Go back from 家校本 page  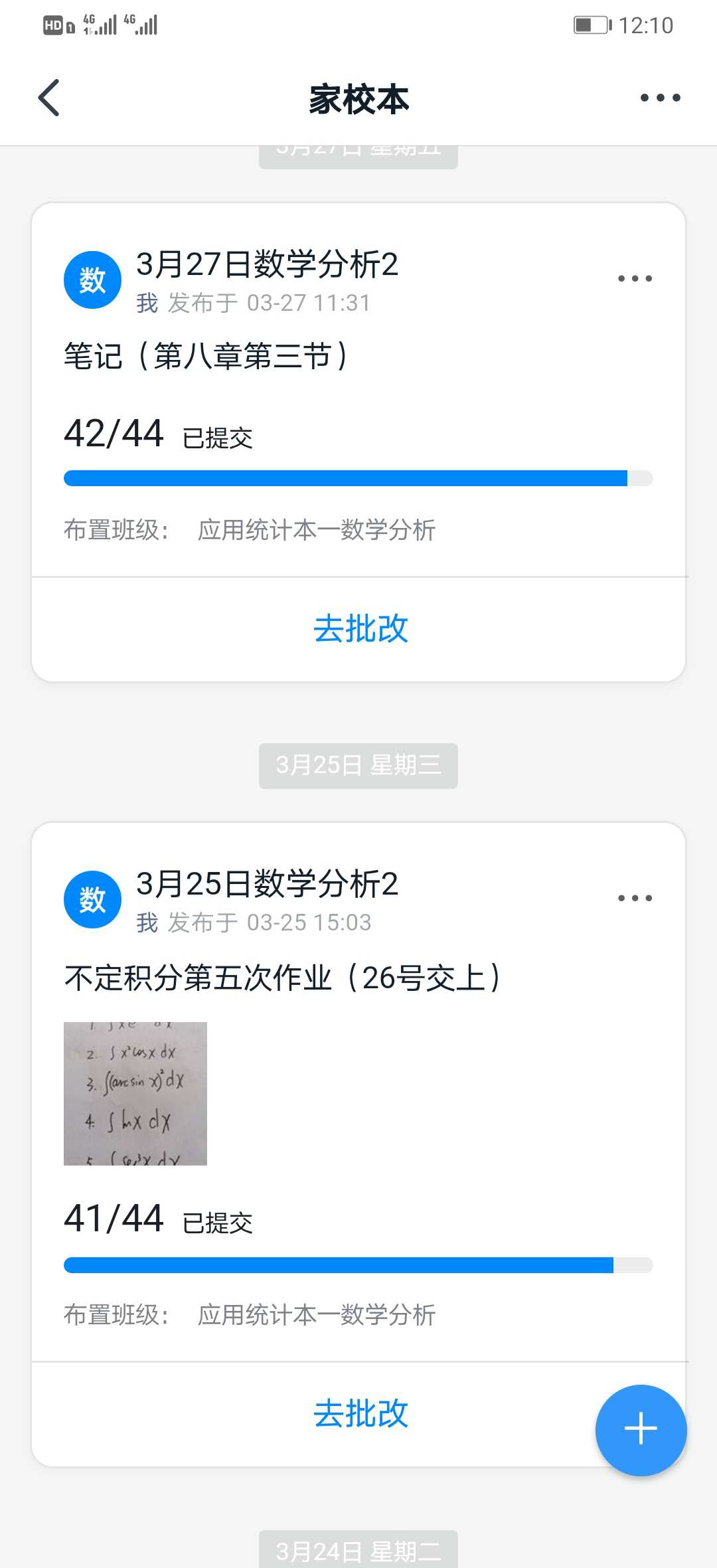(49, 98)
